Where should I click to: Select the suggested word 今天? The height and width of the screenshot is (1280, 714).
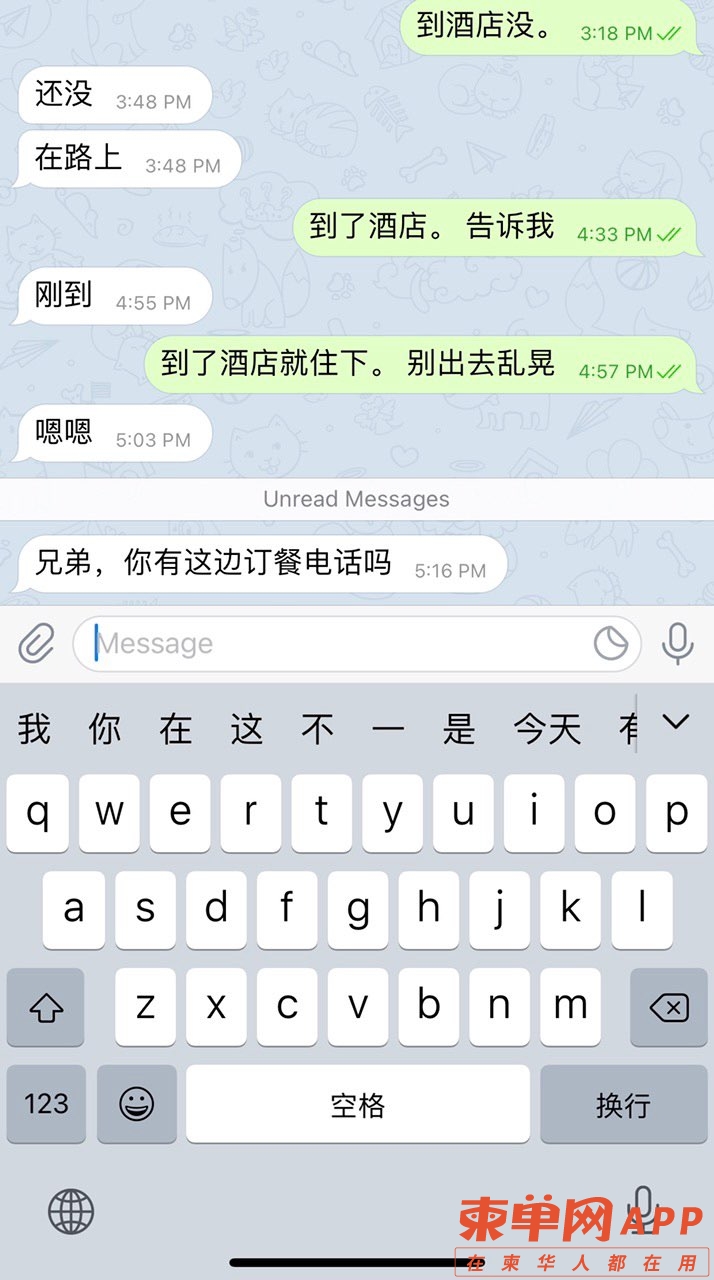(547, 729)
